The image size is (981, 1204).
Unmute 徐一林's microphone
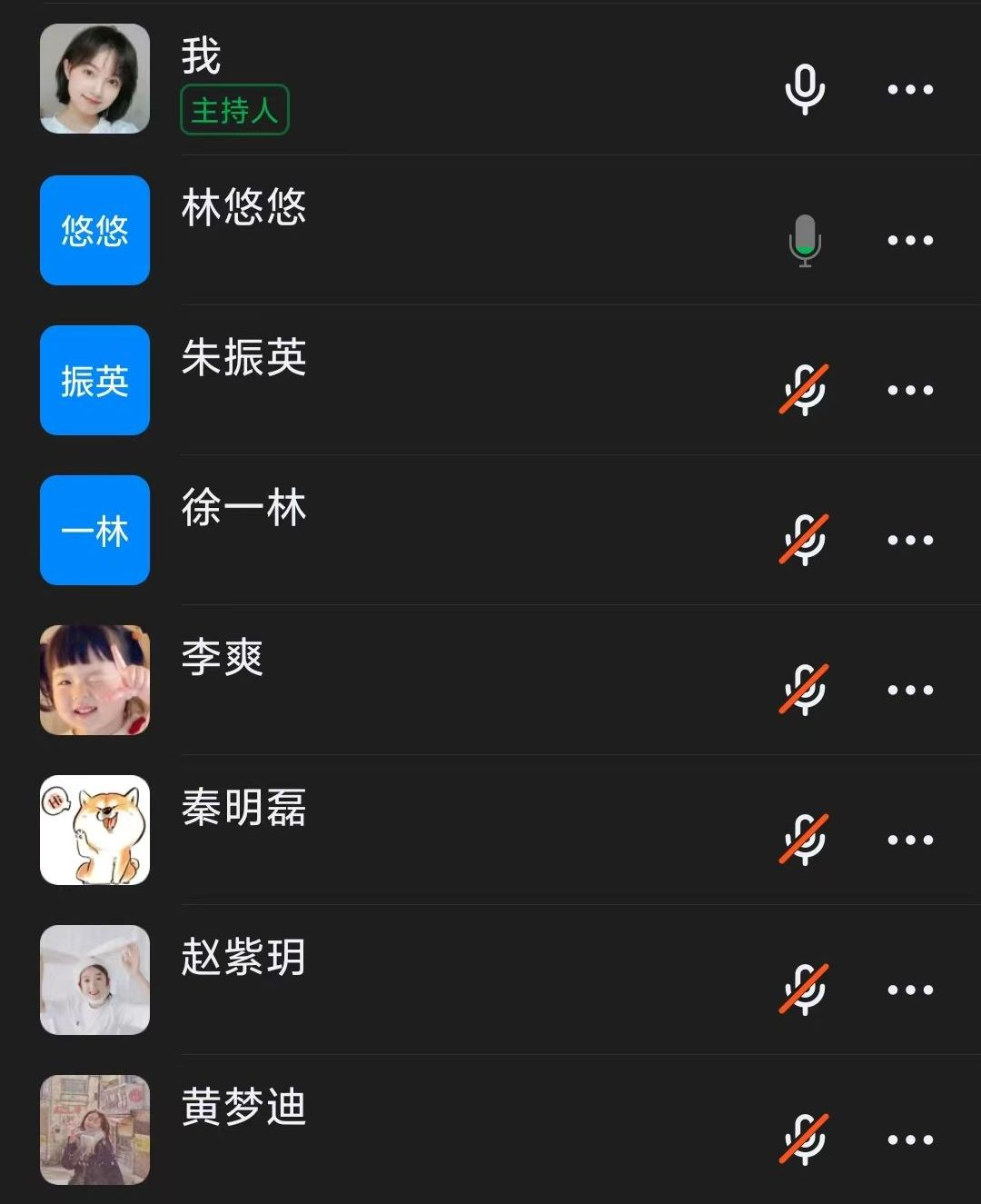[805, 540]
